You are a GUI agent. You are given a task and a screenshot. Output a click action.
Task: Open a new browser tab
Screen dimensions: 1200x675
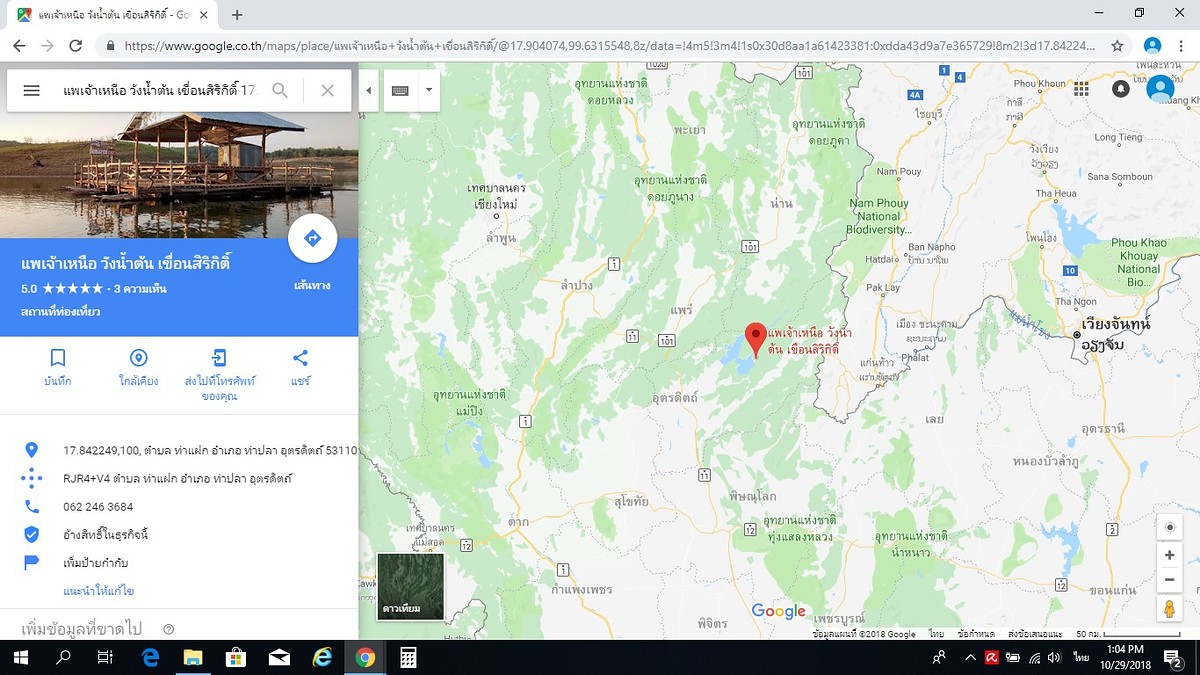pyautogui.click(x=237, y=15)
